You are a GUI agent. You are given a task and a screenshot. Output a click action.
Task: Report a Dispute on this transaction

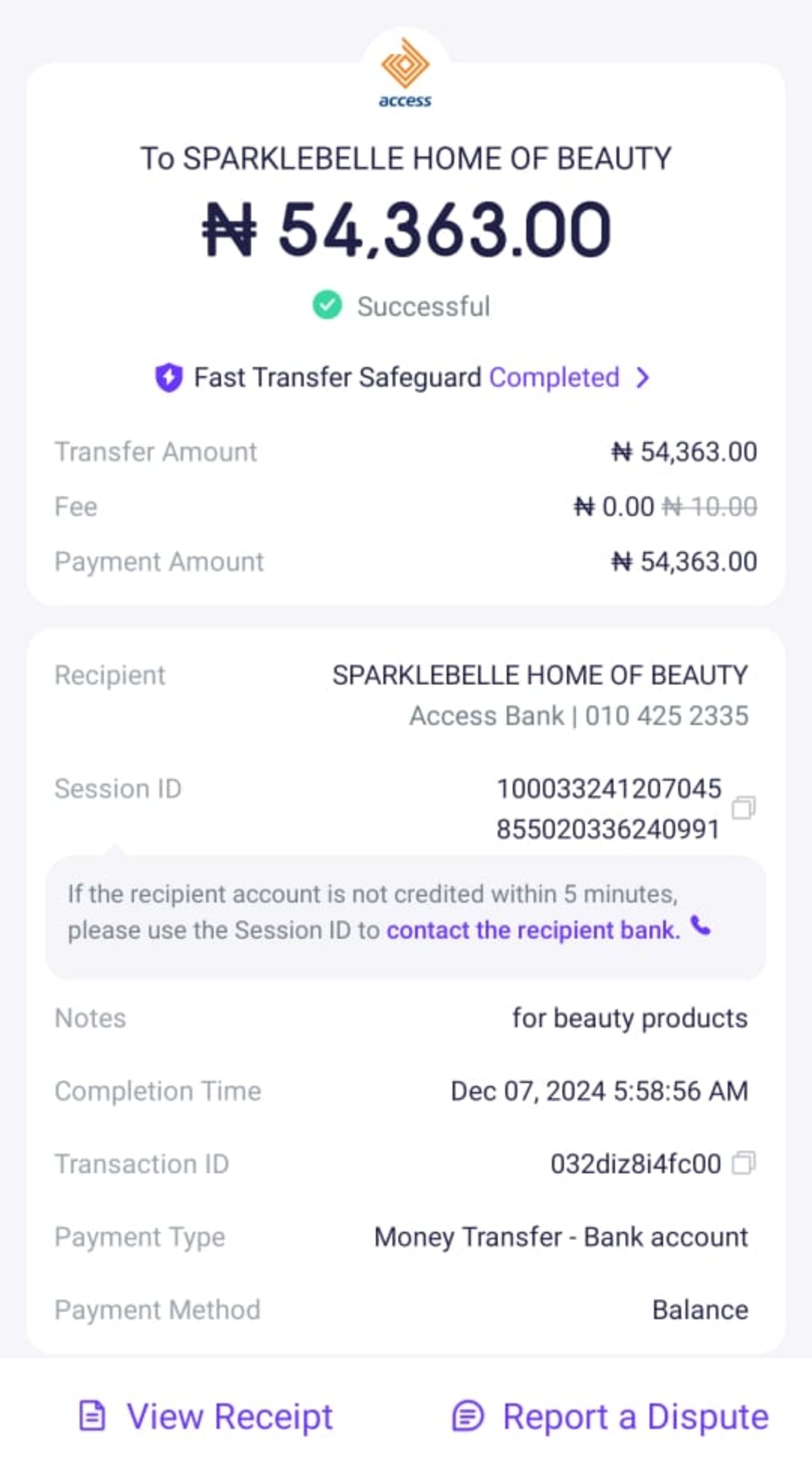[x=611, y=1417]
